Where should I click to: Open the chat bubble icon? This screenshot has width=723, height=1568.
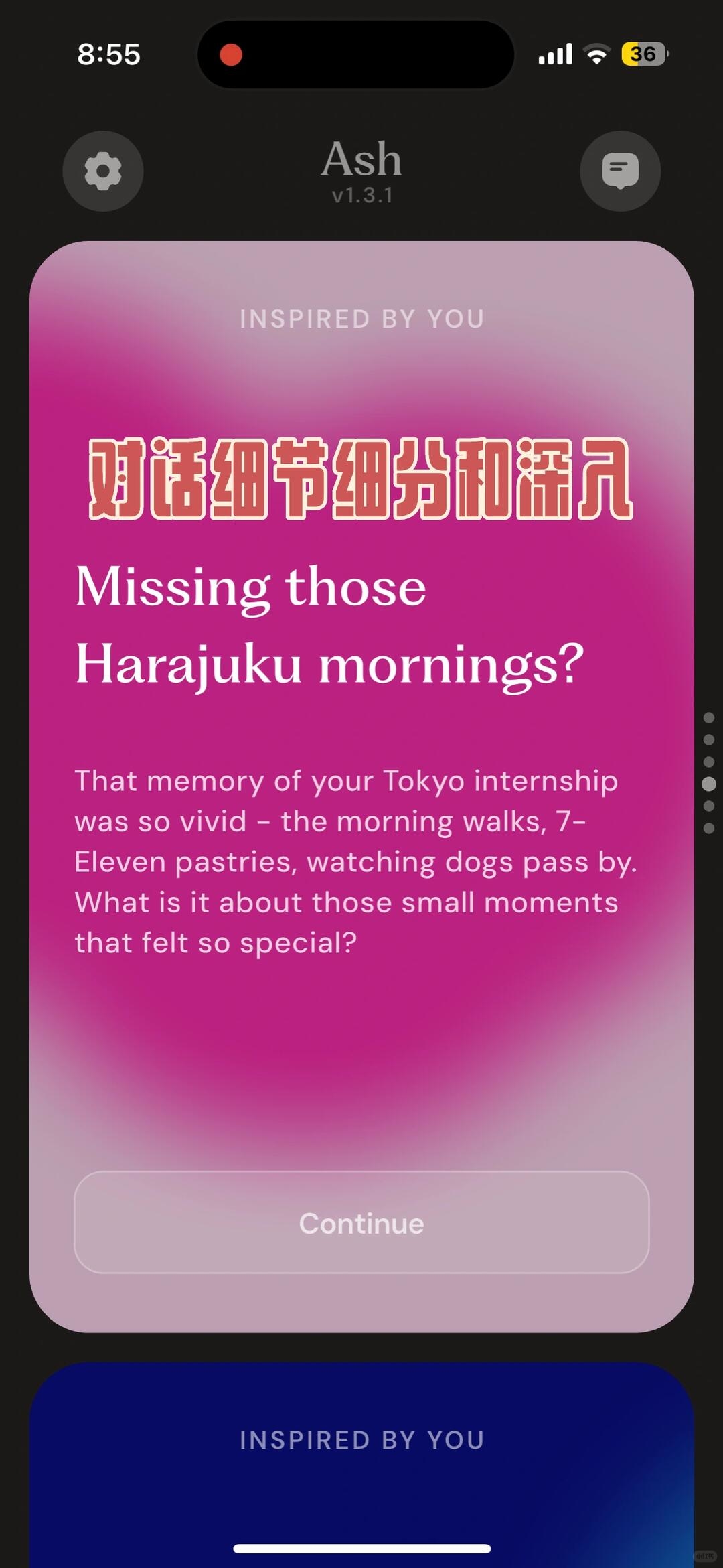(620, 171)
